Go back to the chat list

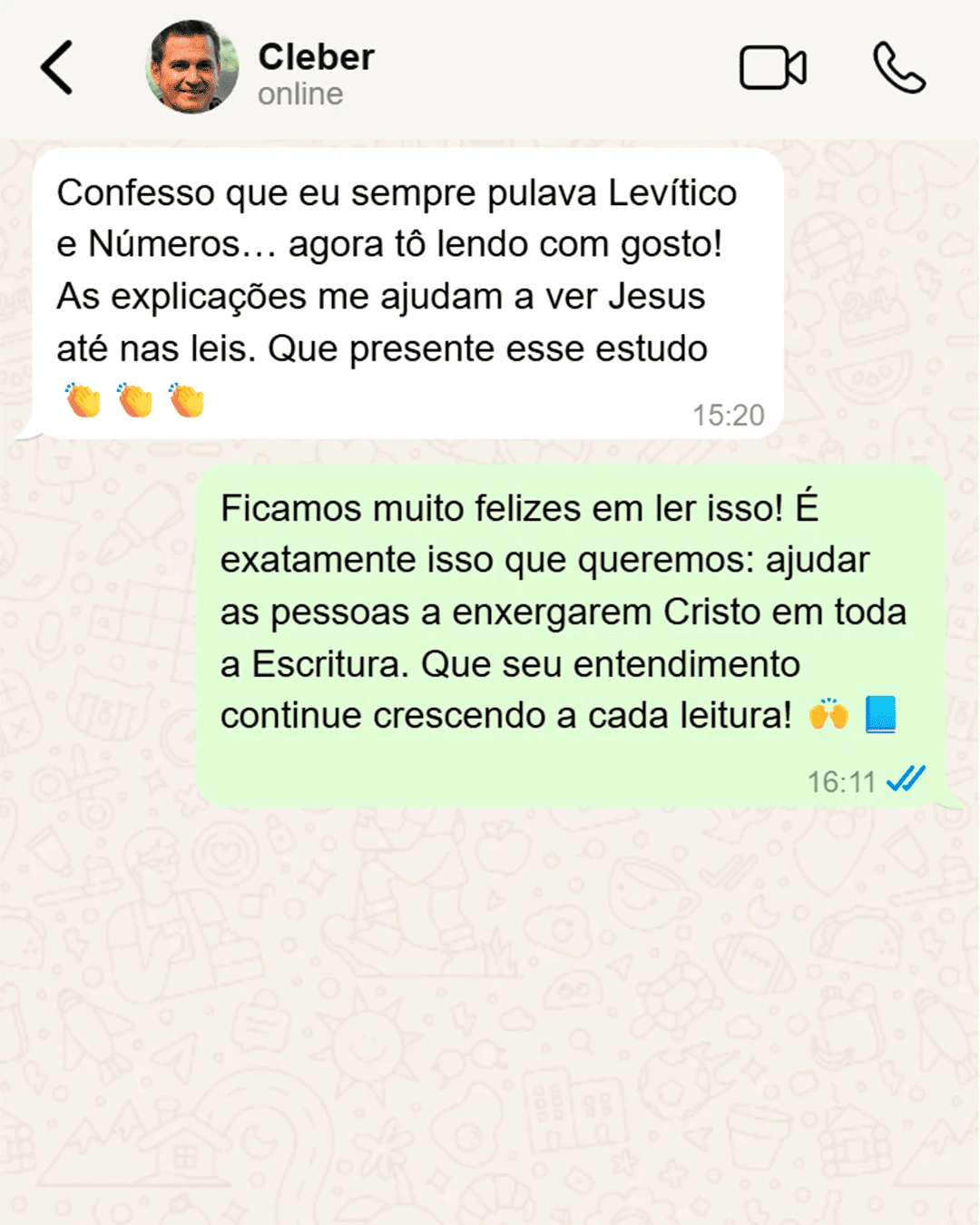(57, 68)
